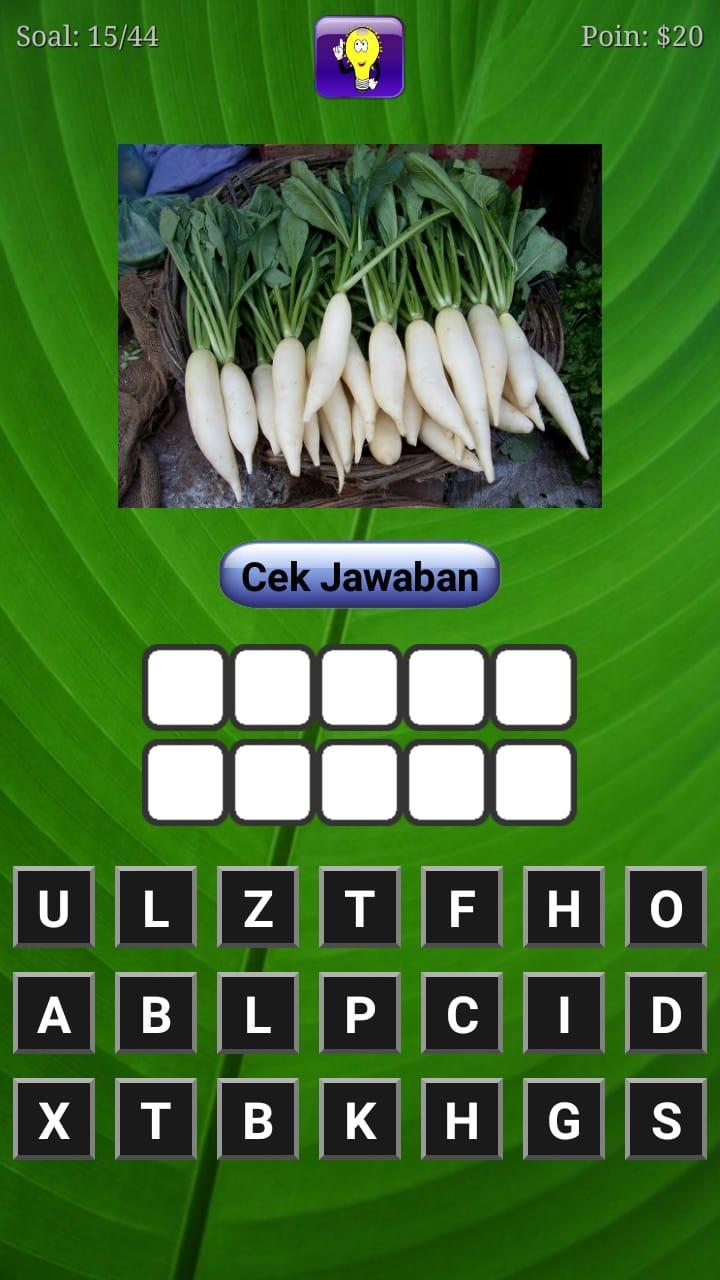Select the letter A tile
This screenshot has height=1280, width=720.
pos(54,1014)
